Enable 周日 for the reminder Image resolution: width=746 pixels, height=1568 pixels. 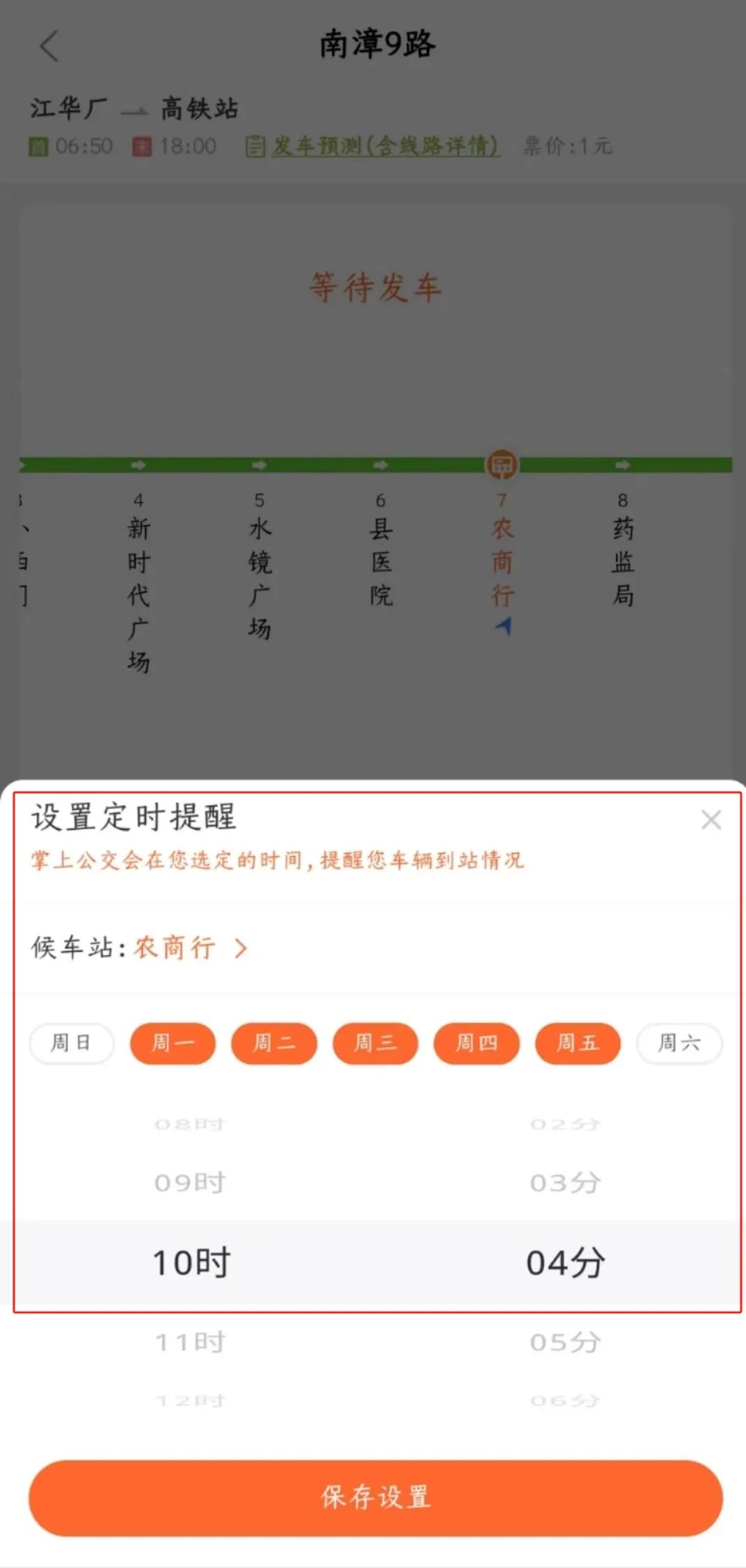coord(71,1042)
